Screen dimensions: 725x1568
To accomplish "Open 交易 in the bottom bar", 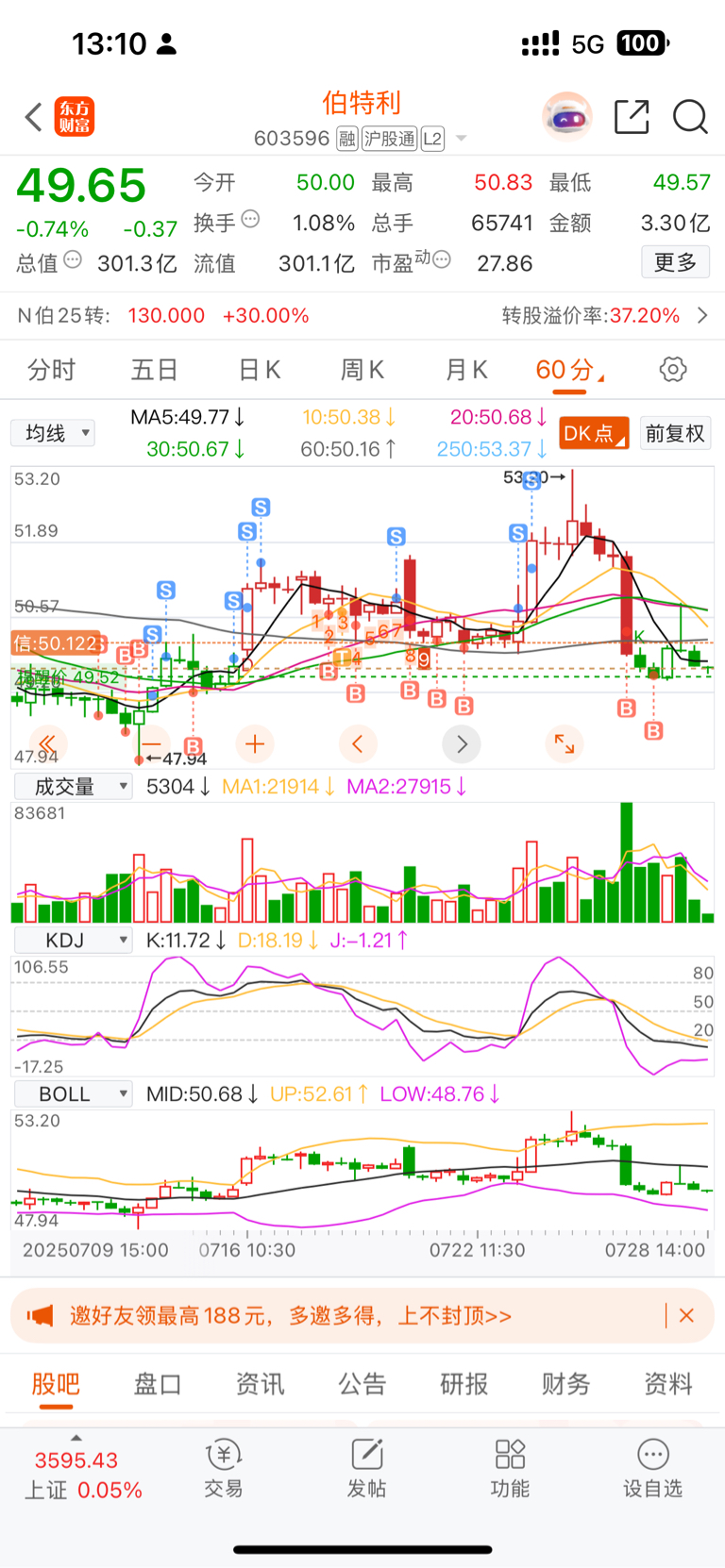I will click(x=224, y=1469).
